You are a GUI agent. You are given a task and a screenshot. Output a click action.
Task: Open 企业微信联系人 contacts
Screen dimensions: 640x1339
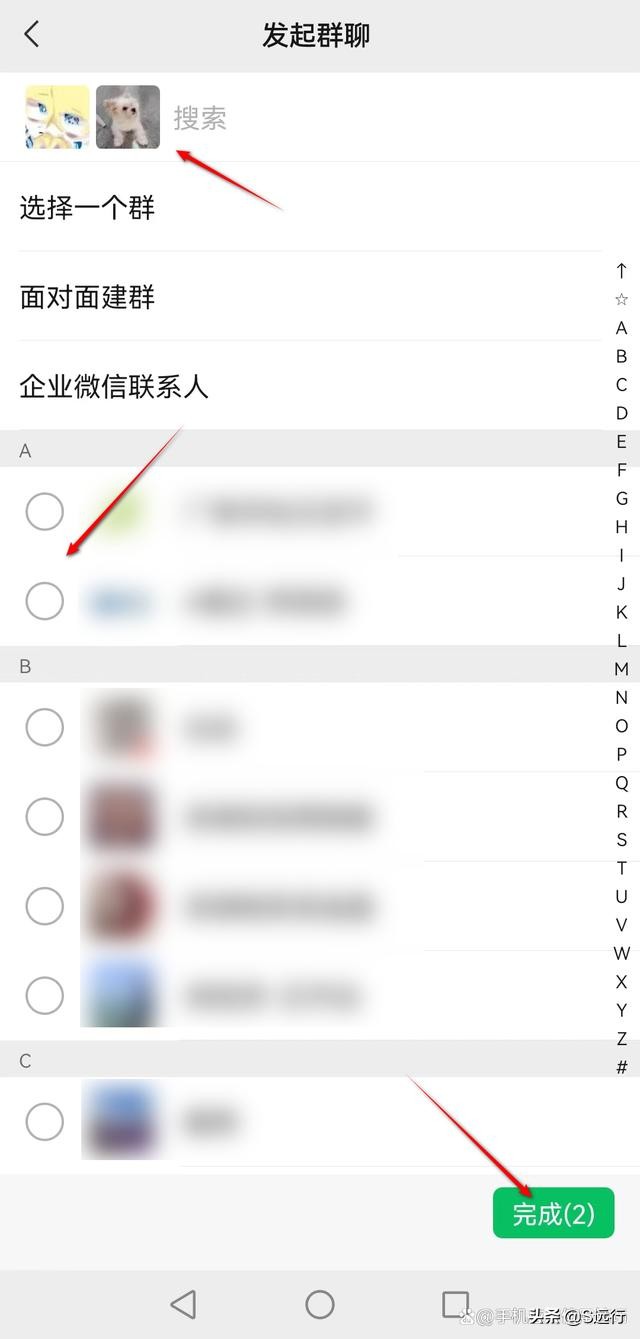(x=114, y=387)
